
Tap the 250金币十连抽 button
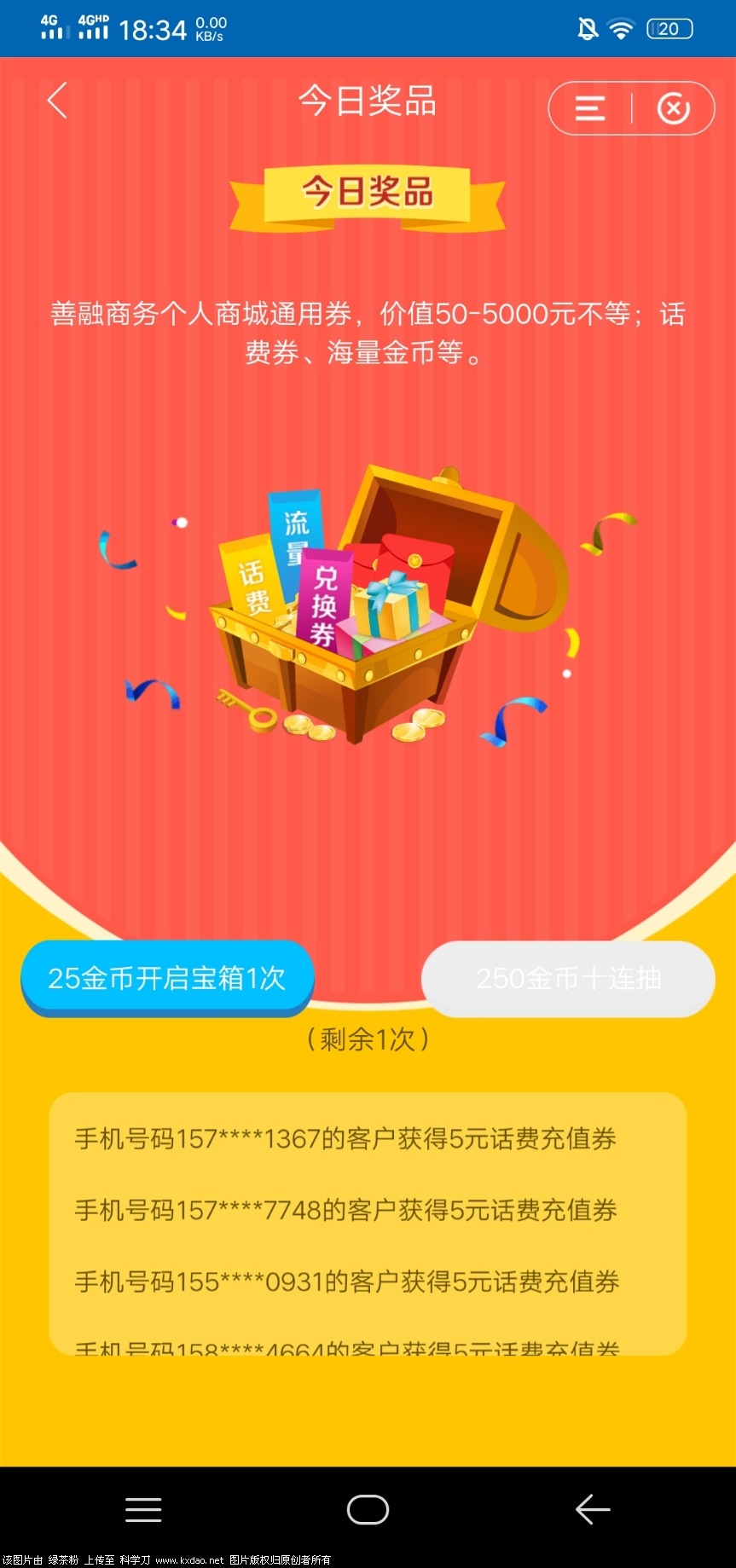[x=566, y=978]
